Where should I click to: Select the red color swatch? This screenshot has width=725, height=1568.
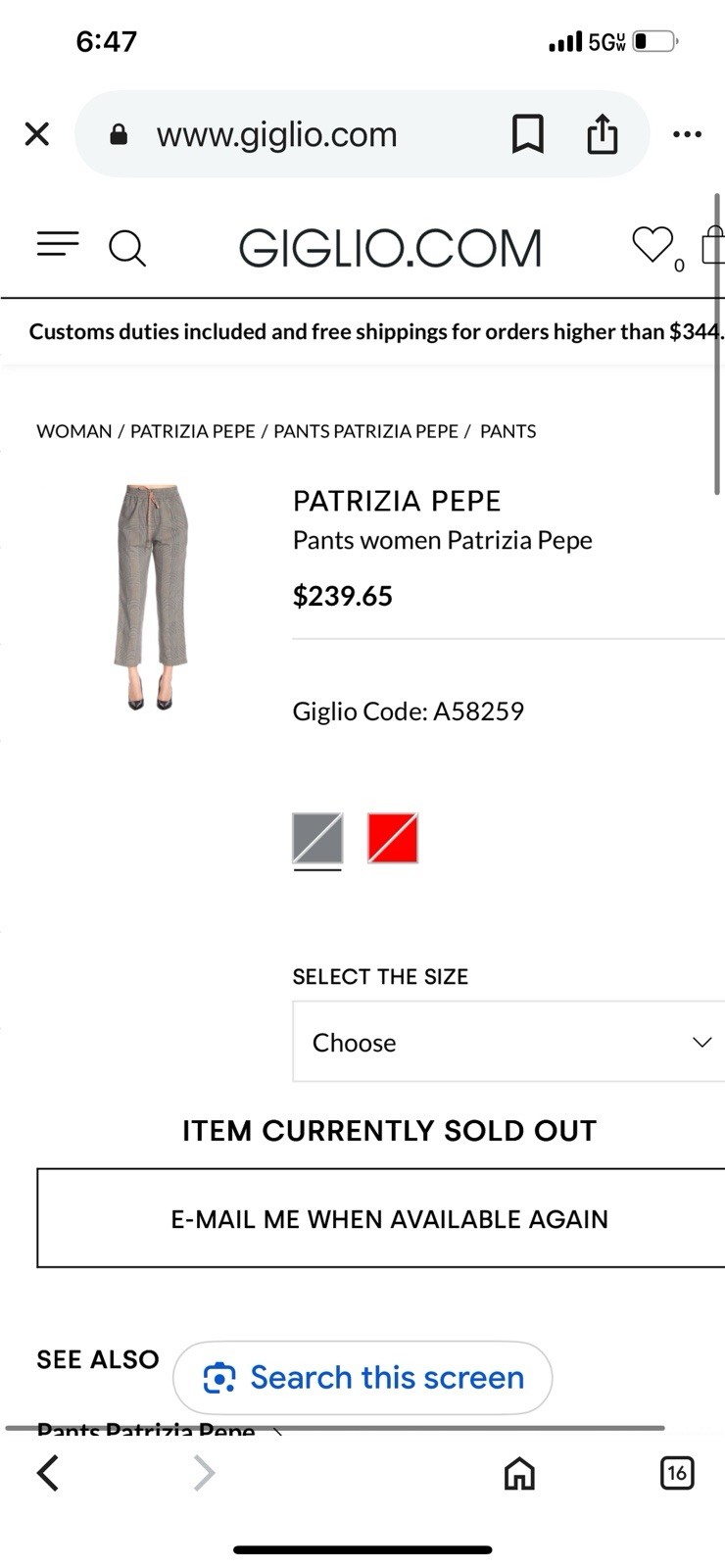[x=393, y=838]
